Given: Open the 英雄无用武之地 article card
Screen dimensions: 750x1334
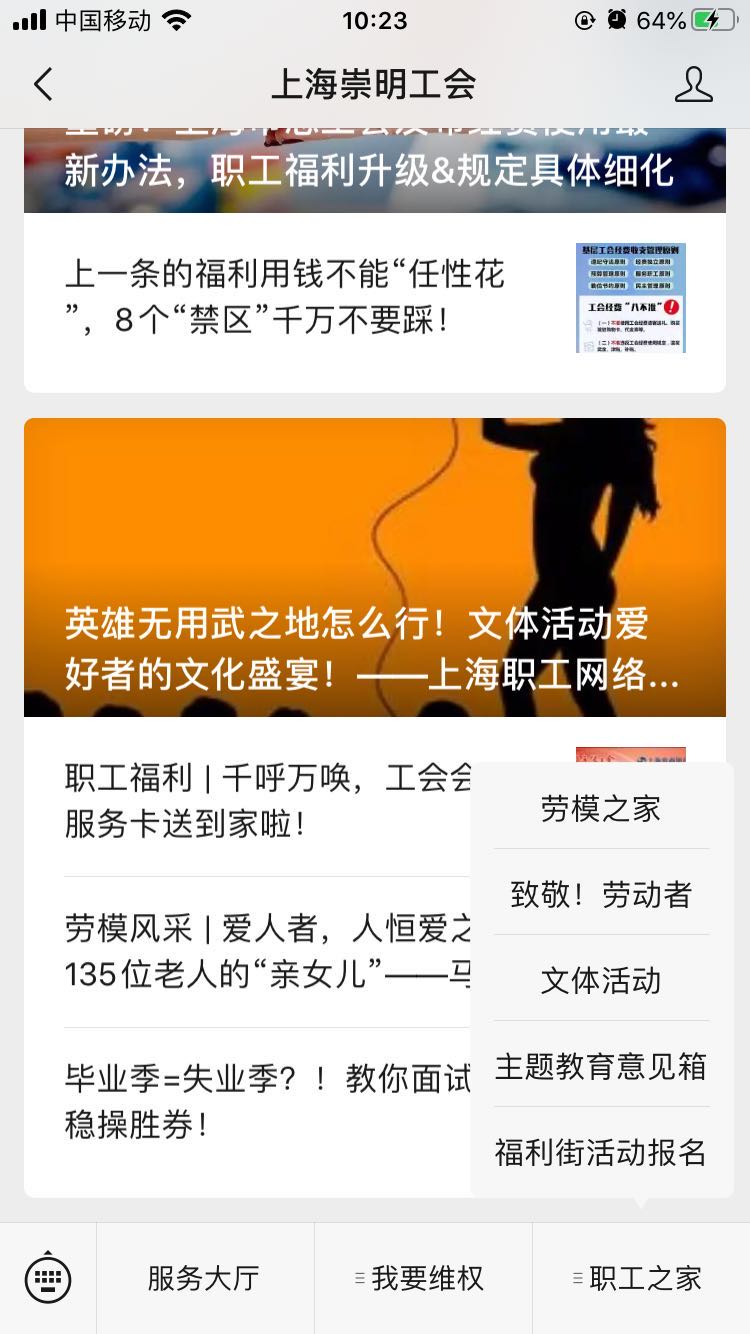Looking at the screenshot, I should point(374,566).
